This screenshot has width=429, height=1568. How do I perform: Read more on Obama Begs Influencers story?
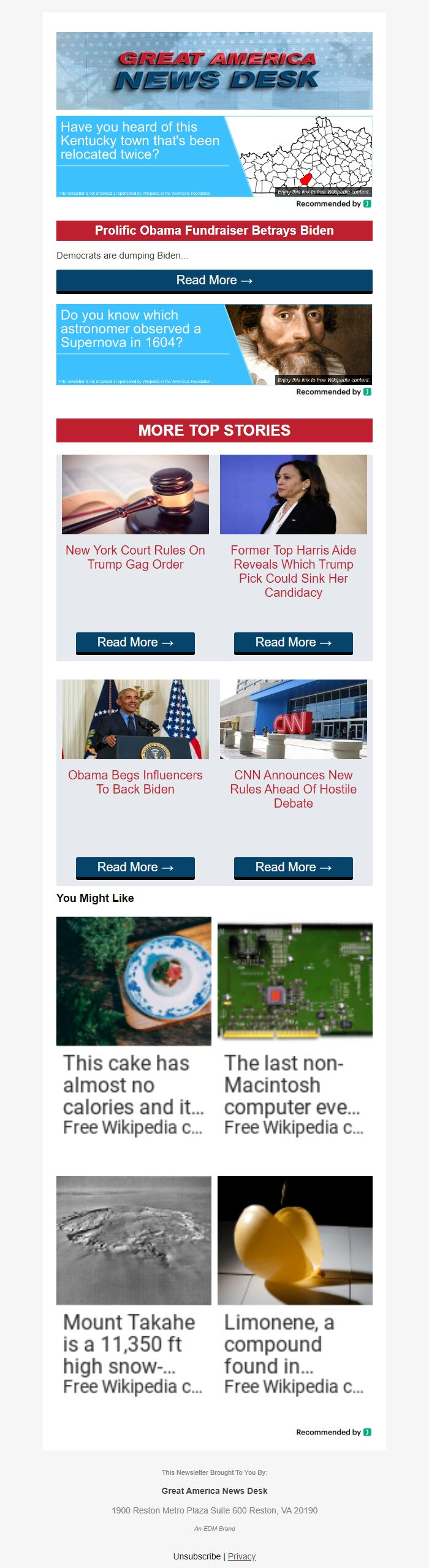click(135, 867)
